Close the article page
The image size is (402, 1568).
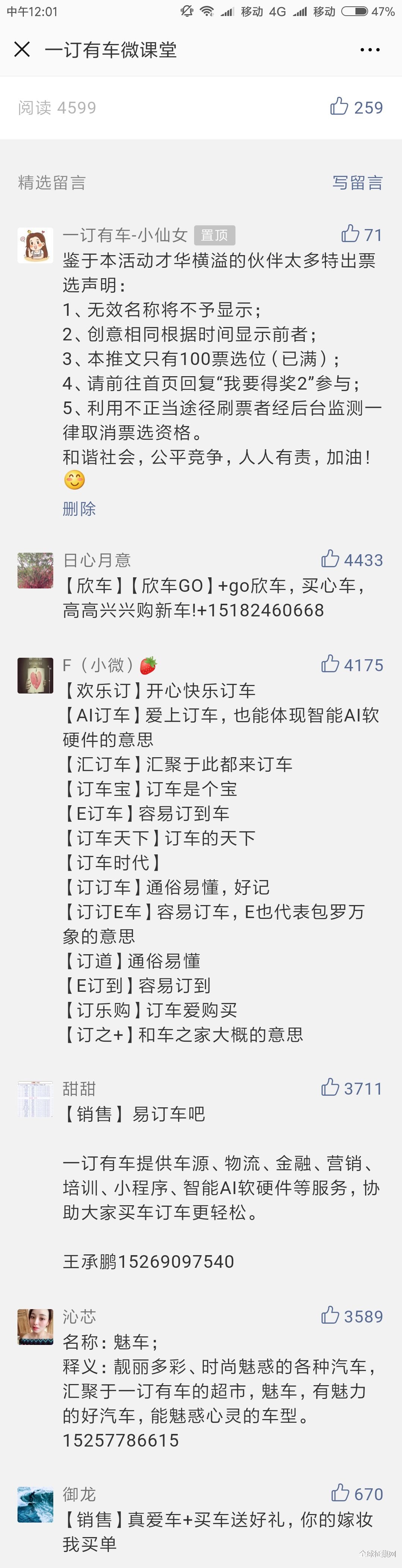(22, 49)
